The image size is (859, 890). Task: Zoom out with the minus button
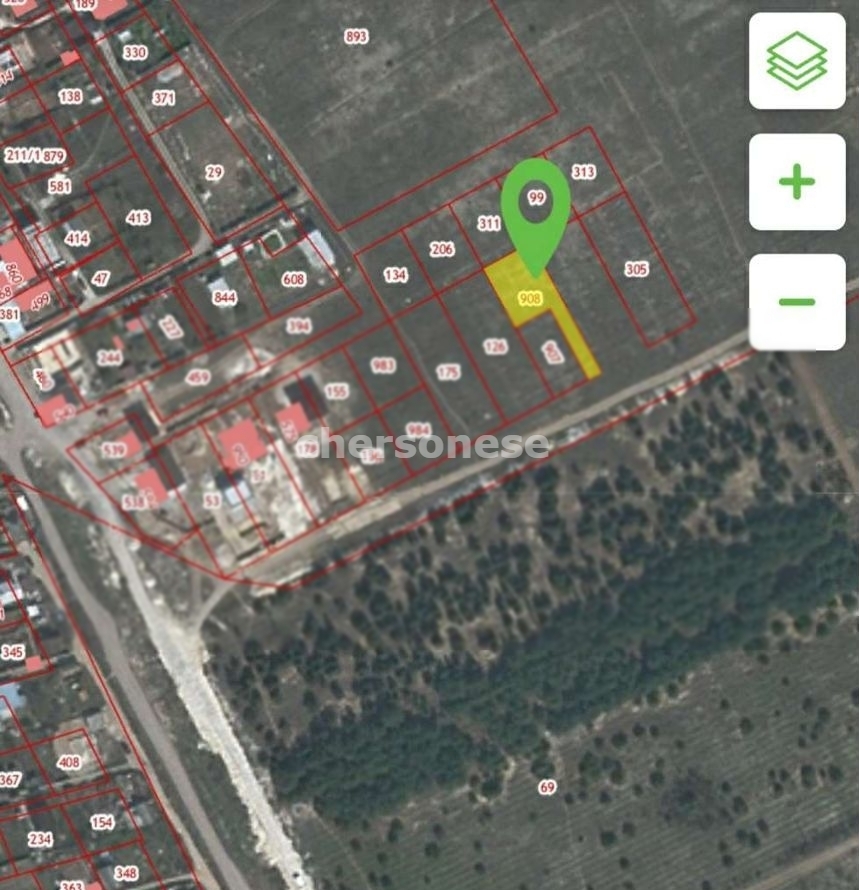[797, 302]
